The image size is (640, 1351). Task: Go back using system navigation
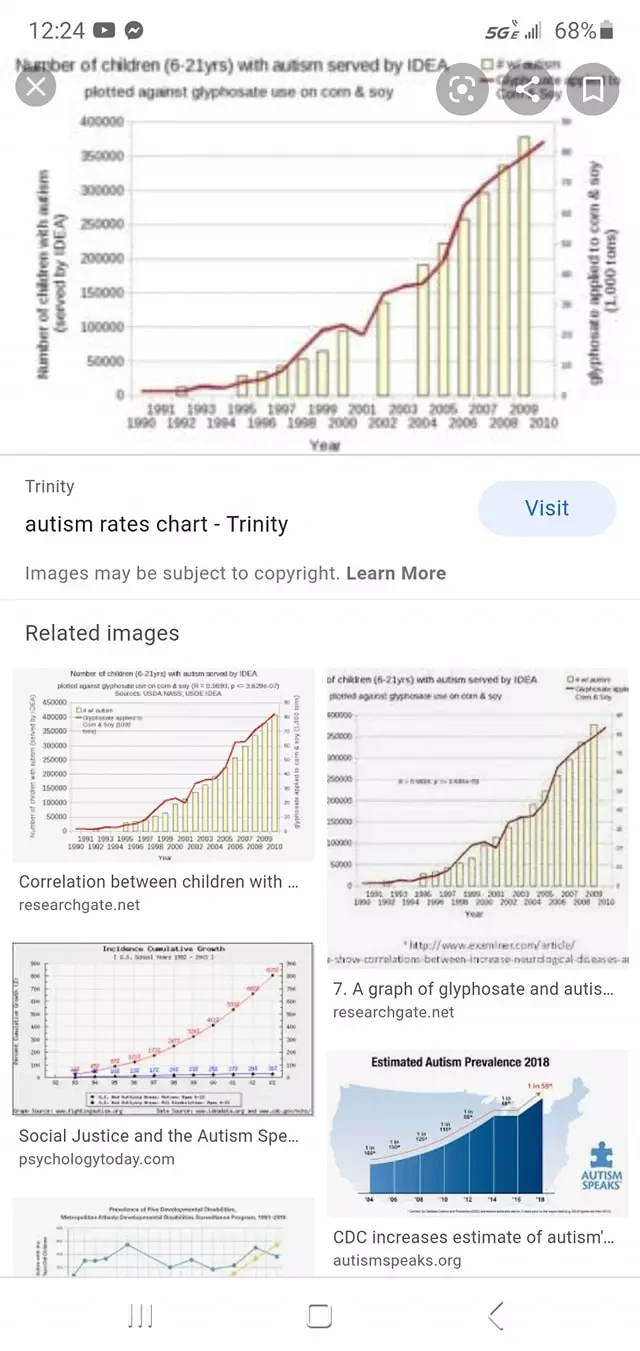(496, 1316)
